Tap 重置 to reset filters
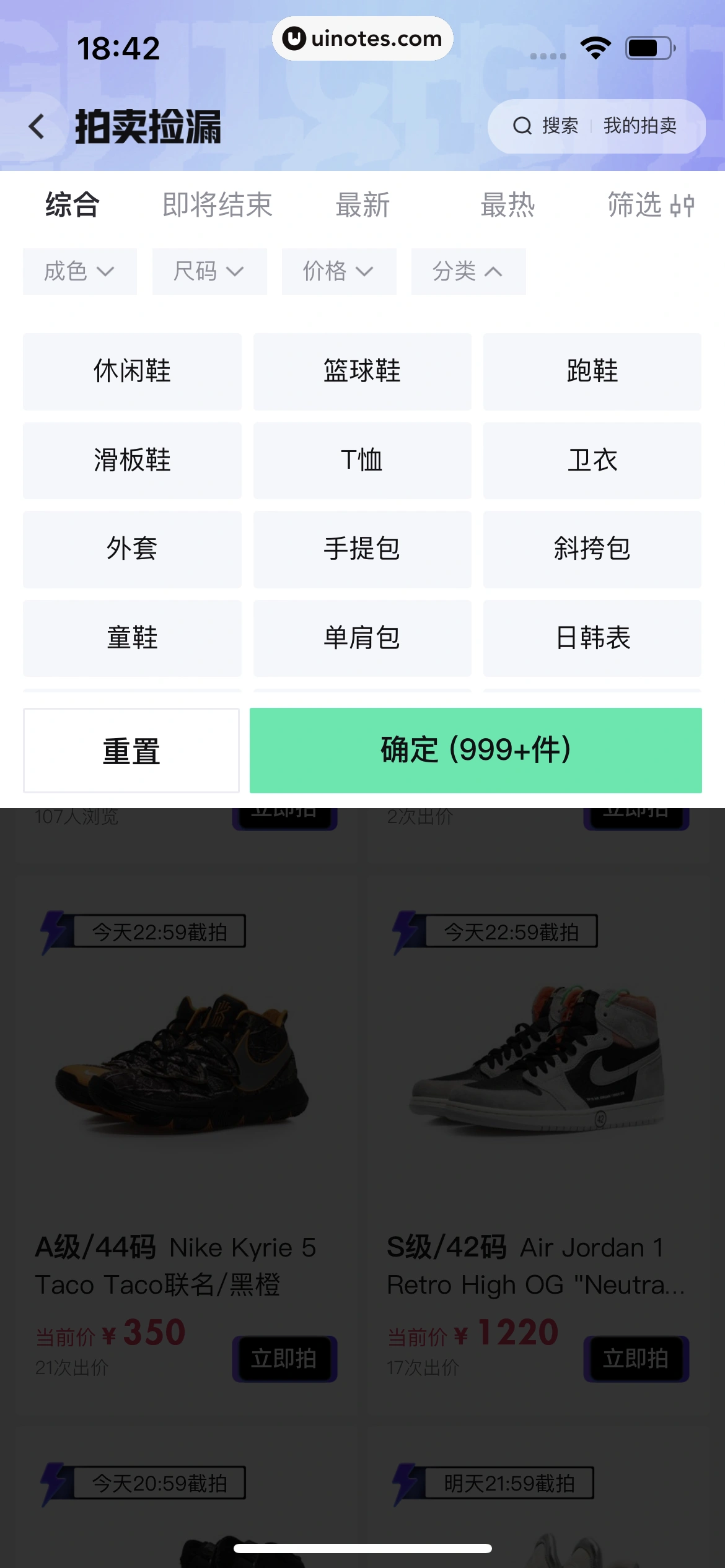725x1568 pixels. tap(131, 750)
